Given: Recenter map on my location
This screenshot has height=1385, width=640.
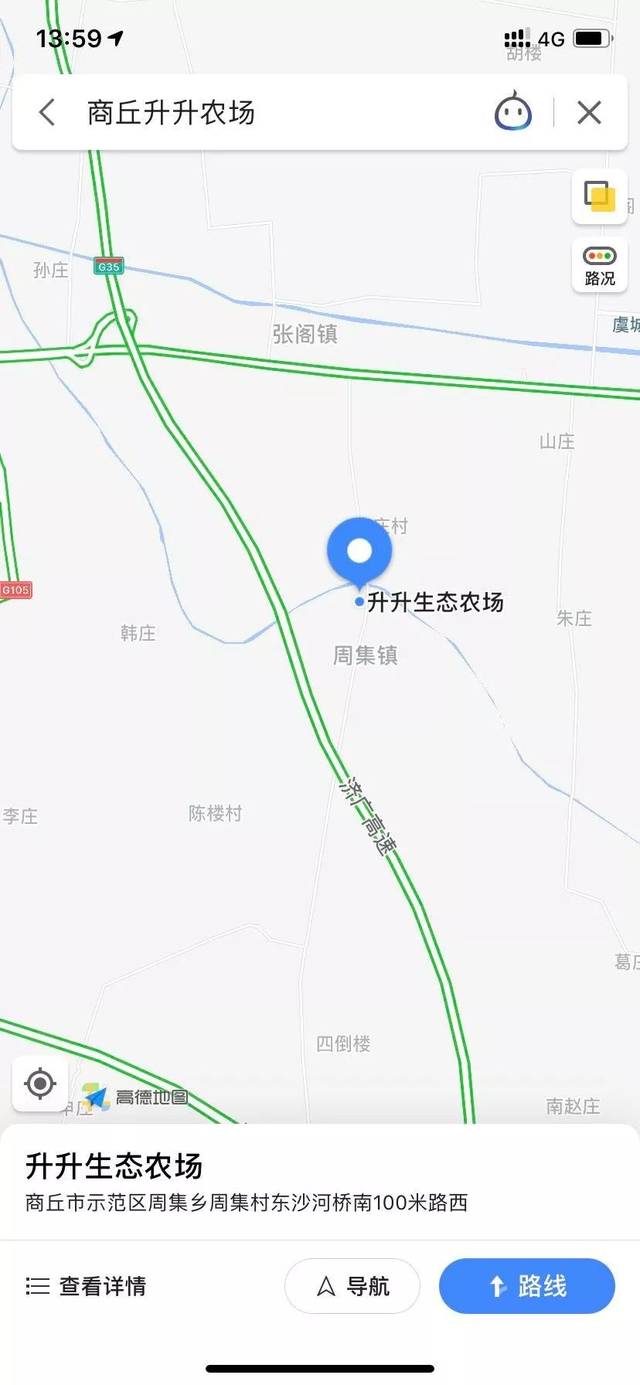Looking at the screenshot, I should (40, 1083).
